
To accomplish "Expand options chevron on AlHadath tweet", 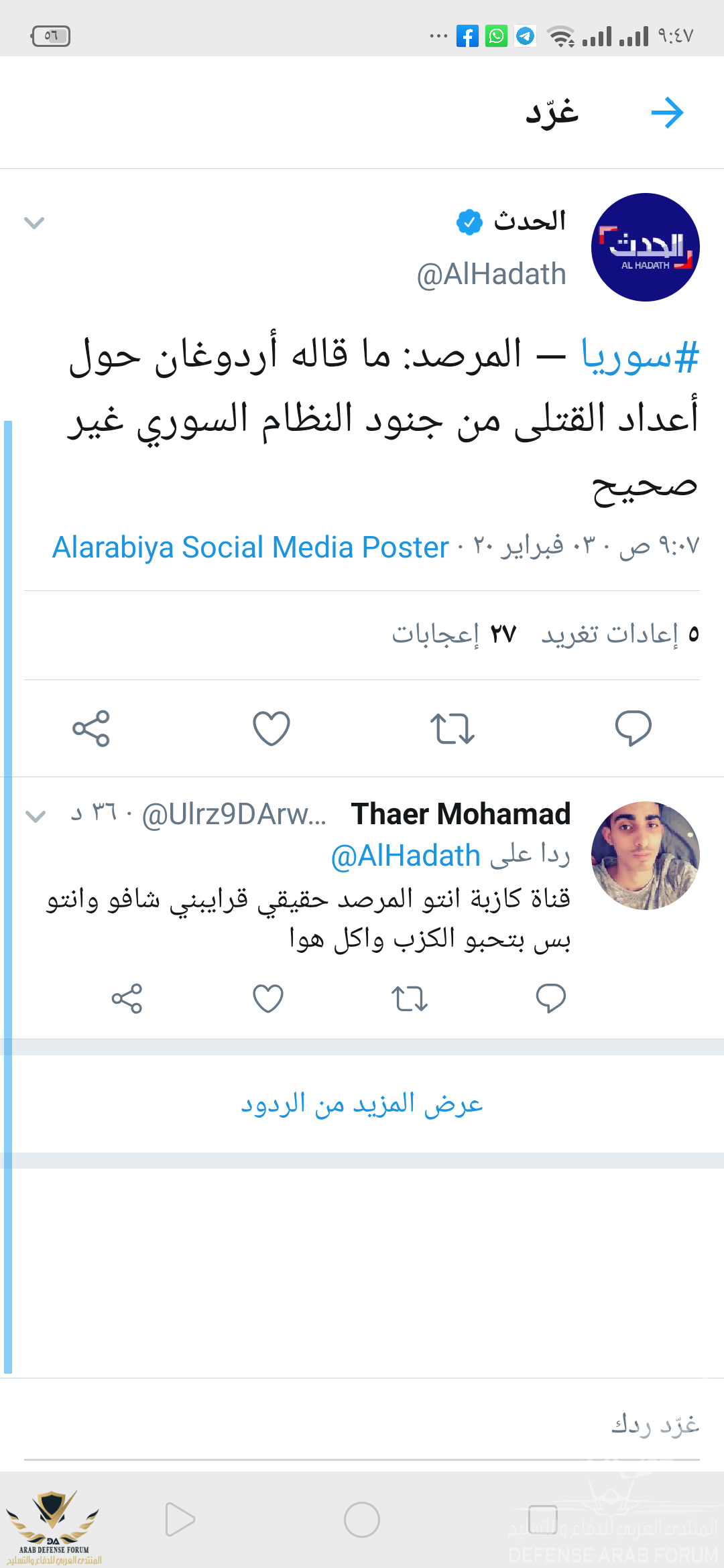I will coord(34,222).
